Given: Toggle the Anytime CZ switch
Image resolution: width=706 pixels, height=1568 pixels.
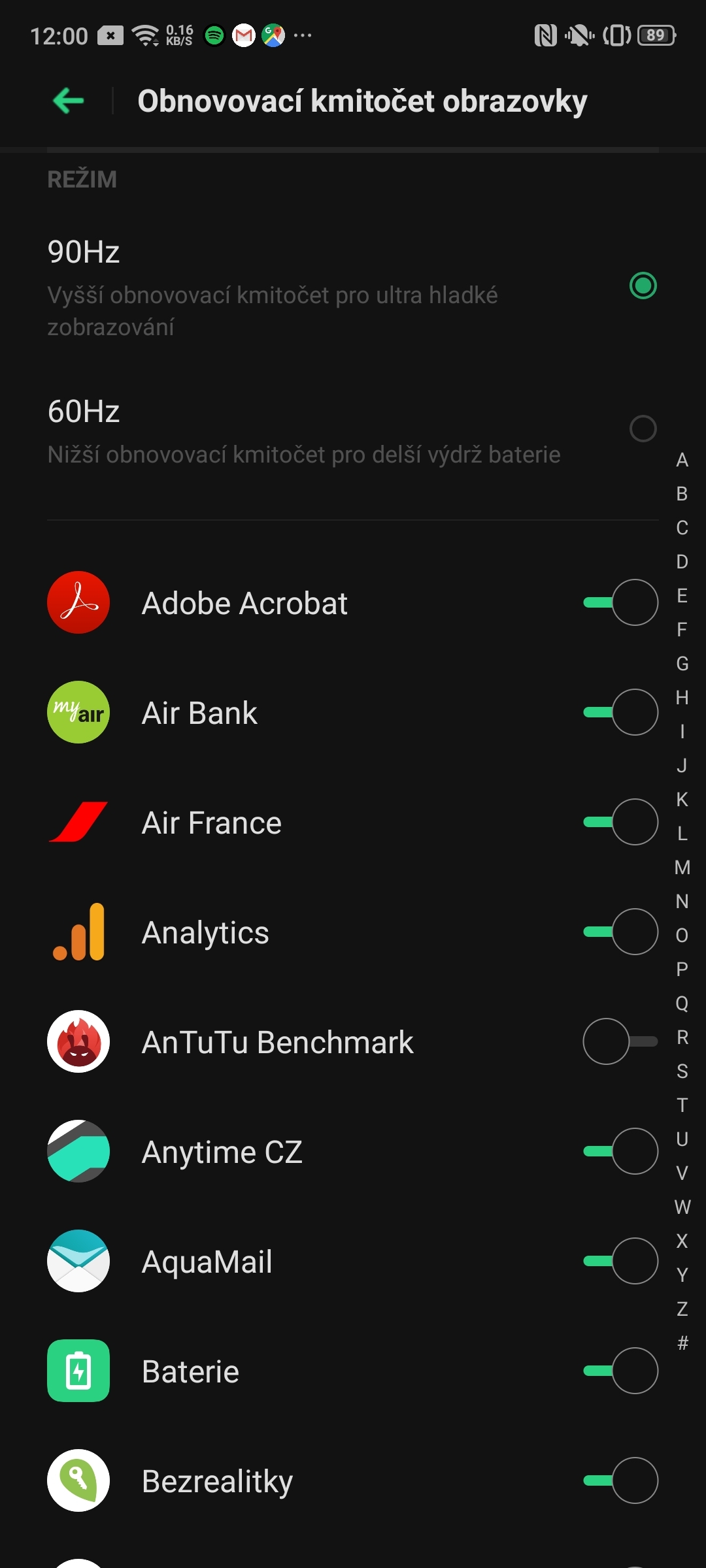Looking at the screenshot, I should [x=620, y=1151].
